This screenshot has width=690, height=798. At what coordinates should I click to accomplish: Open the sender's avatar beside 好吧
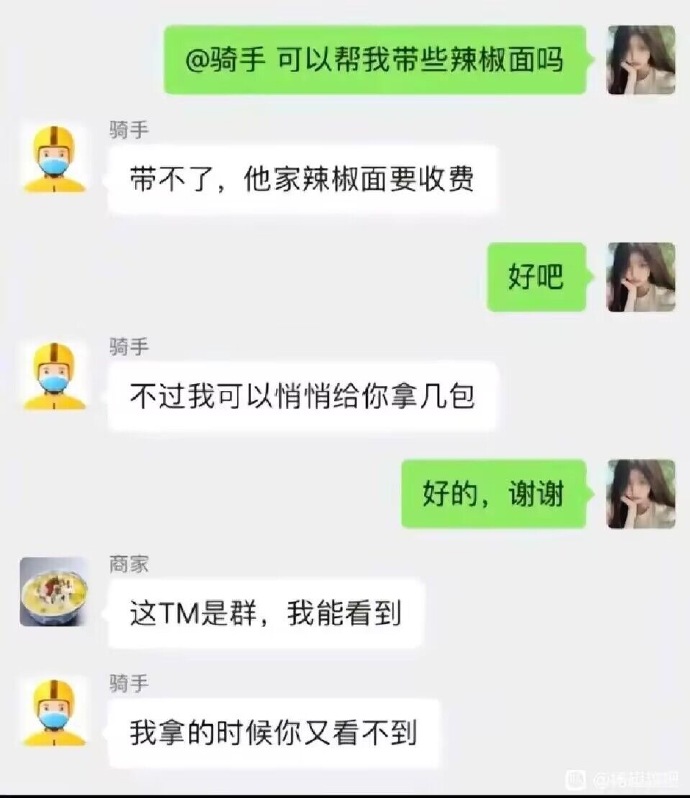641,277
